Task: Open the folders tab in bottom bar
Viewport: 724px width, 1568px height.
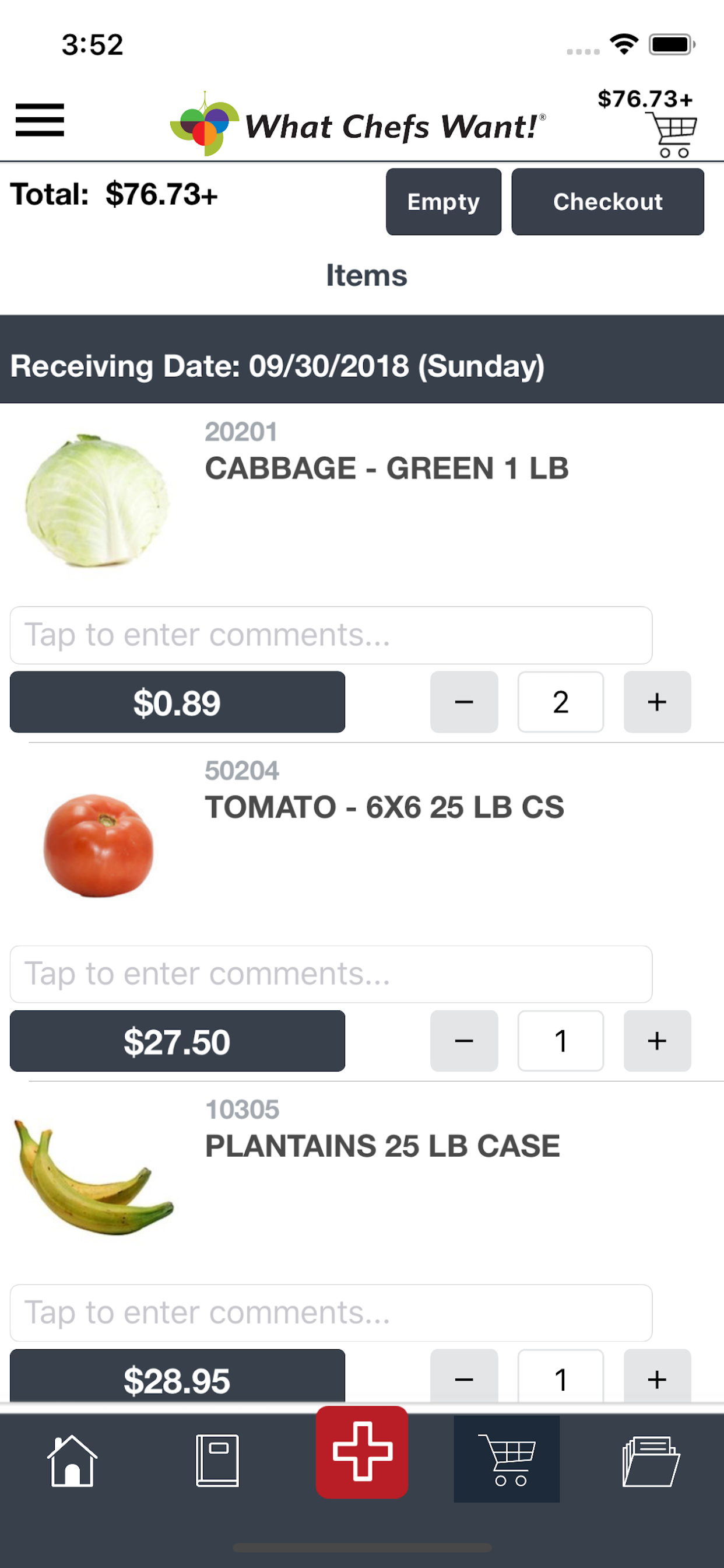Action: coord(651,1460)
